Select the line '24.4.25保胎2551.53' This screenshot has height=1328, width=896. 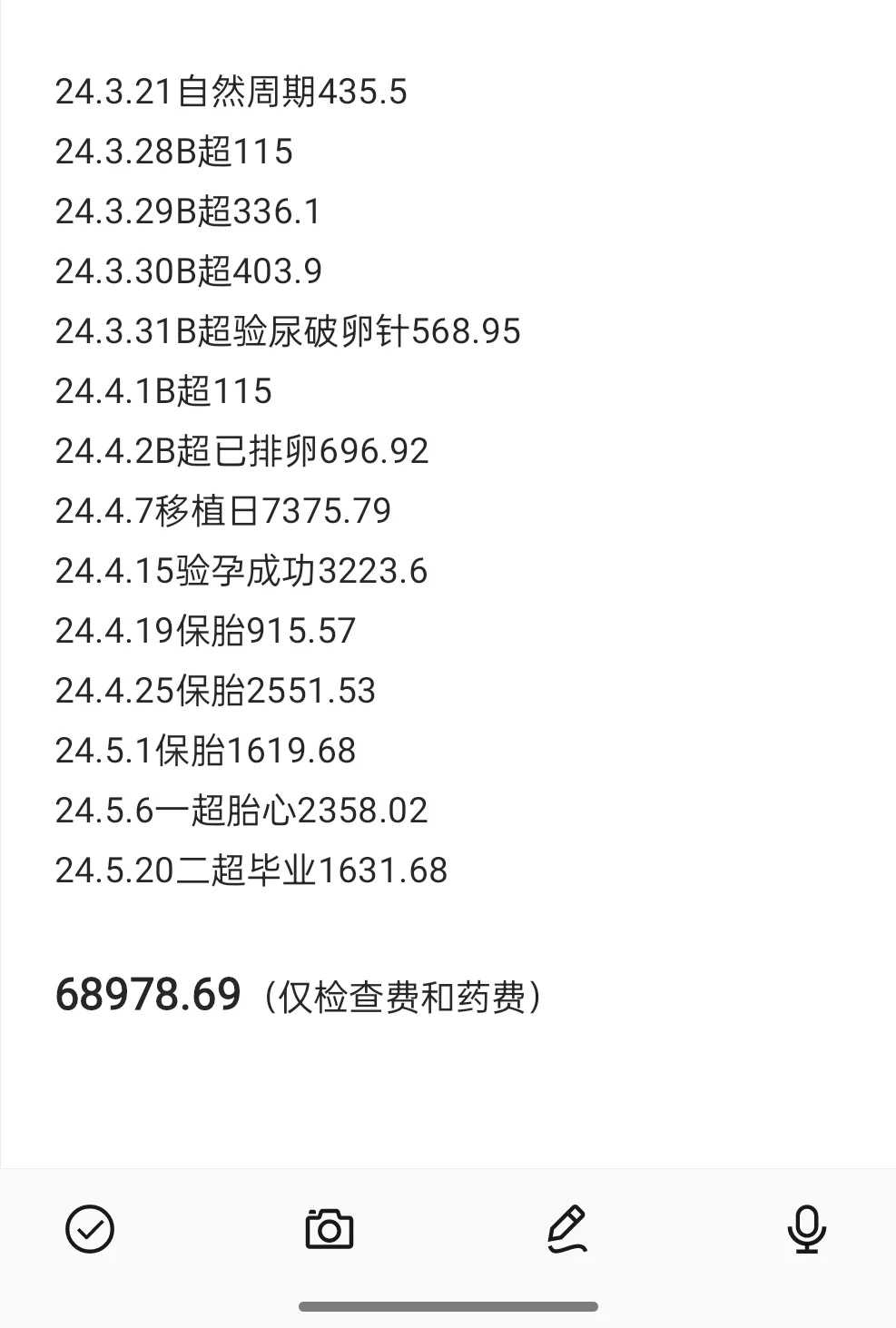(216, 692)
